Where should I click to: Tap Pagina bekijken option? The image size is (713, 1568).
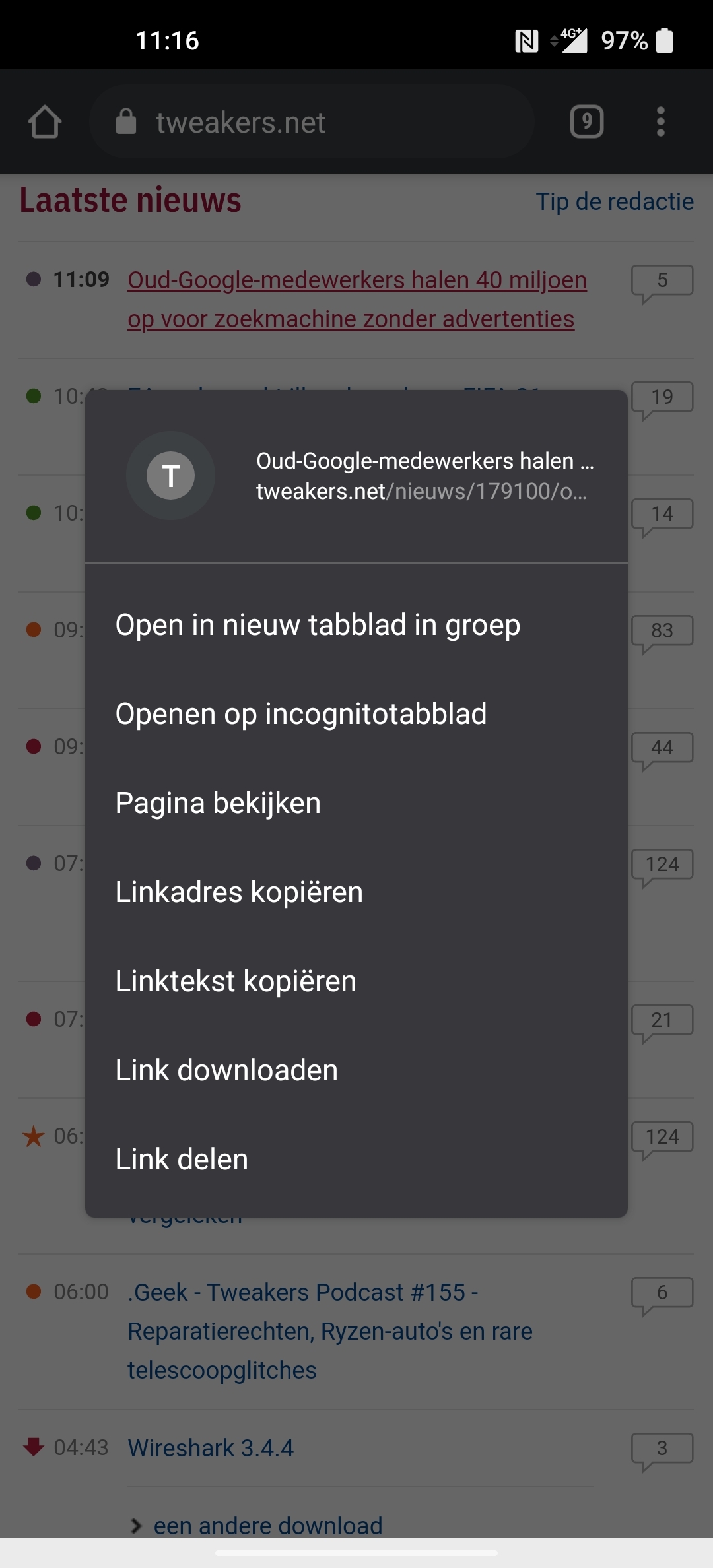coord(356,802)
